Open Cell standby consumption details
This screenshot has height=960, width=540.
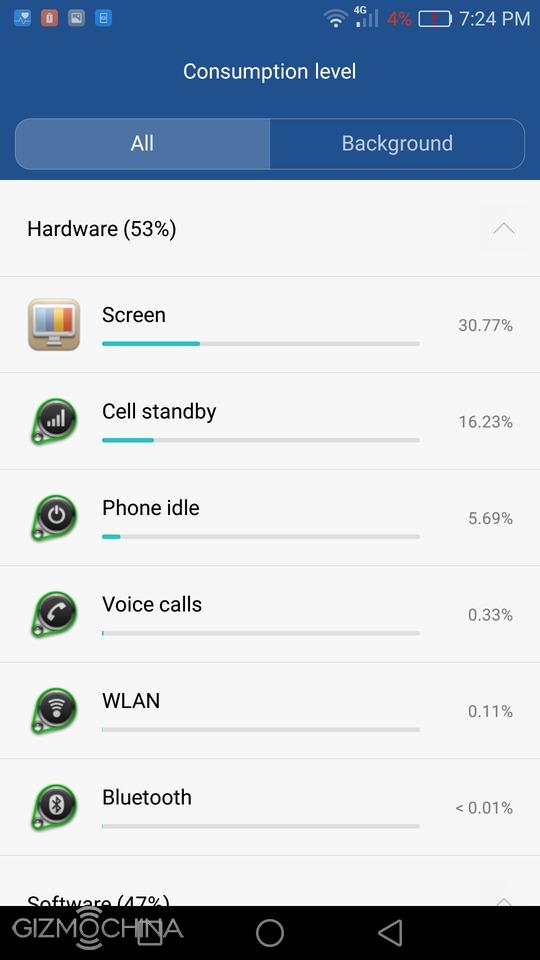tap(270, 421)
